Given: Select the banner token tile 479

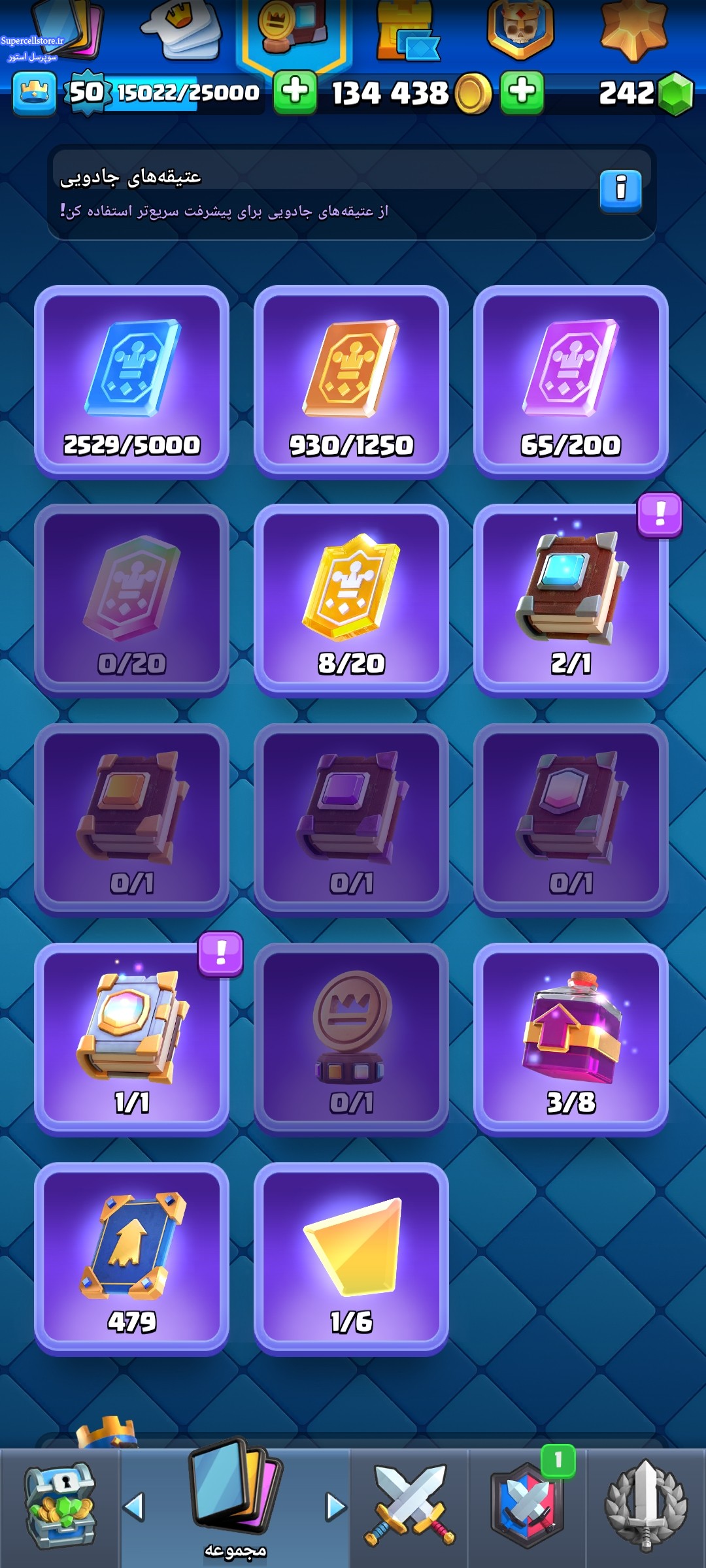Looking at the screenshot, I should [131, 1258].
